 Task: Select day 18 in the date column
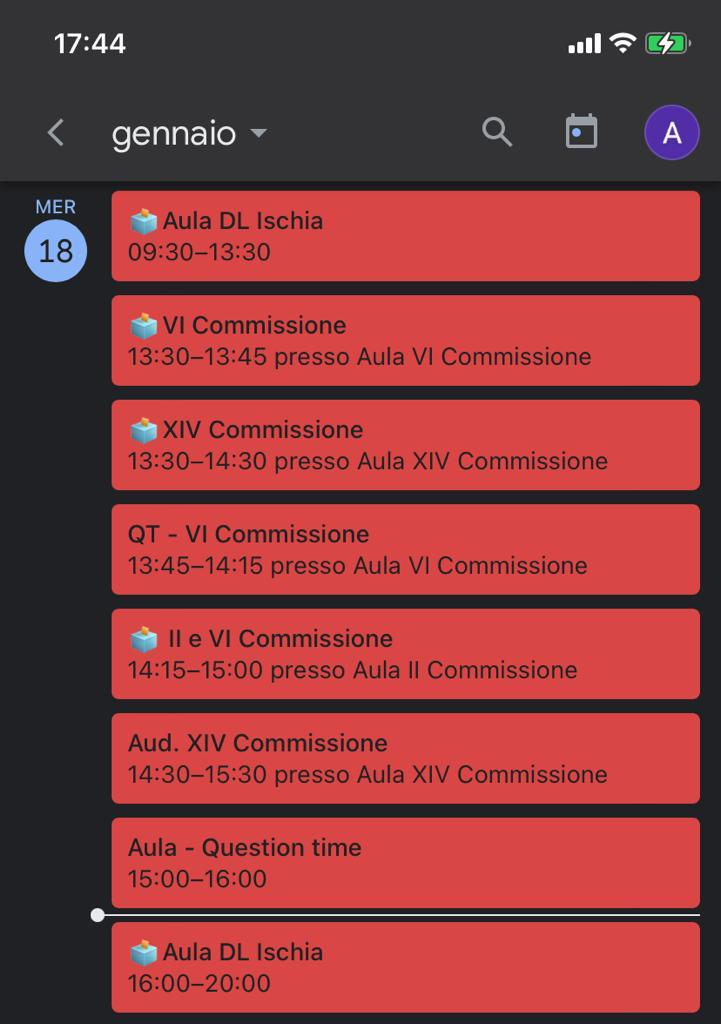pos(56,251)
